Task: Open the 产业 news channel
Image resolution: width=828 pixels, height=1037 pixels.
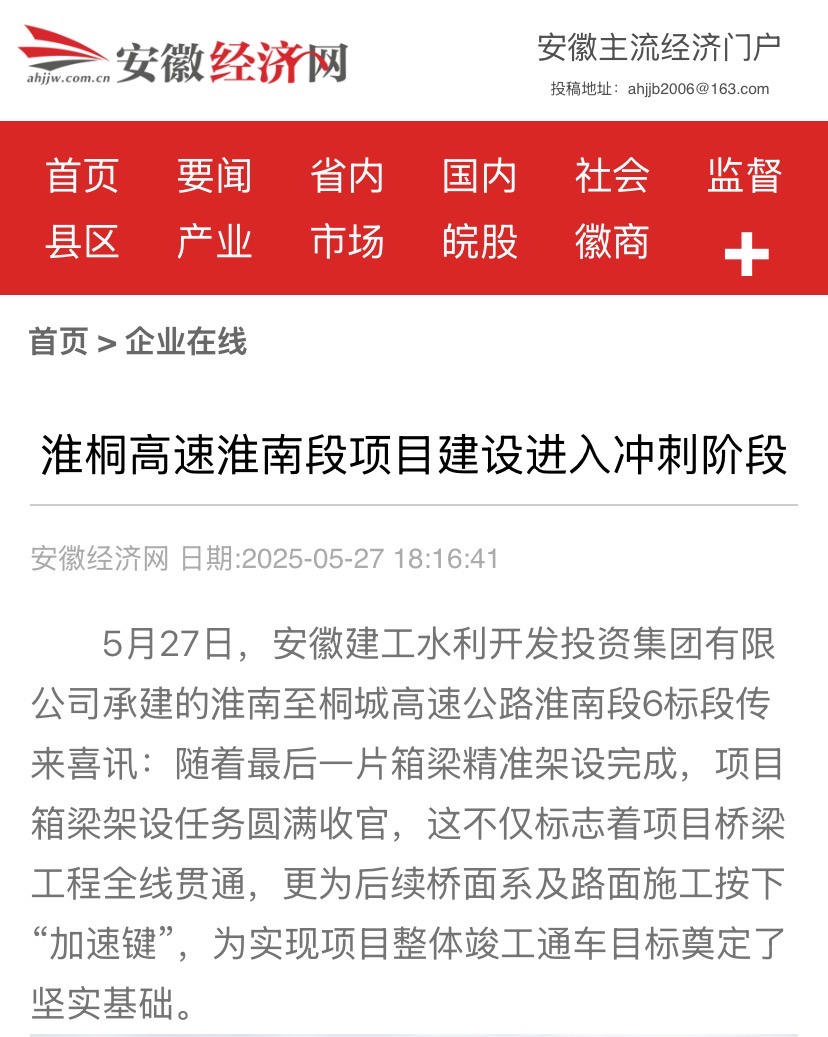Action: tap(215, 243)
